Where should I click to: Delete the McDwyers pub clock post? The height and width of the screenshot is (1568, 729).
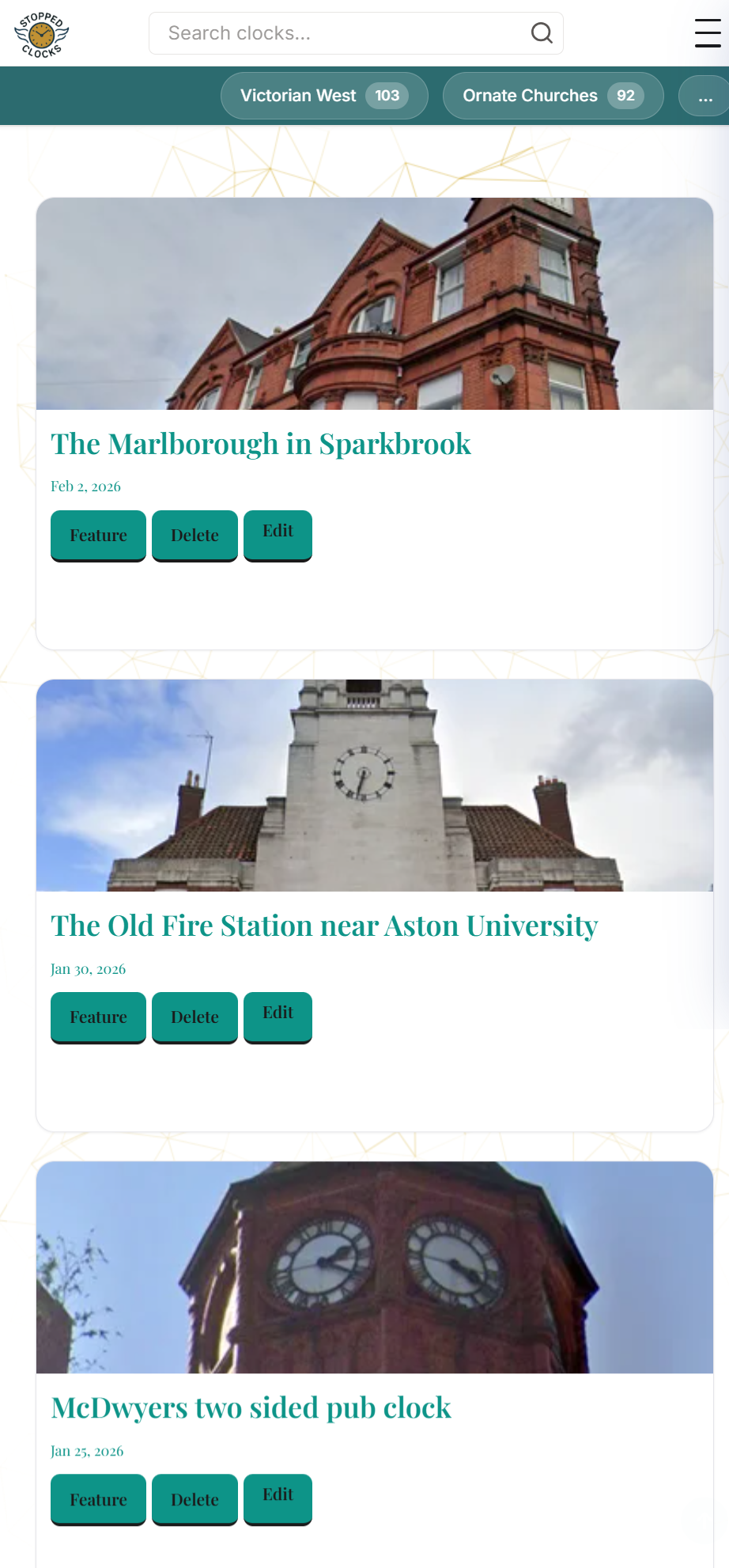[x=195, y=1499]
